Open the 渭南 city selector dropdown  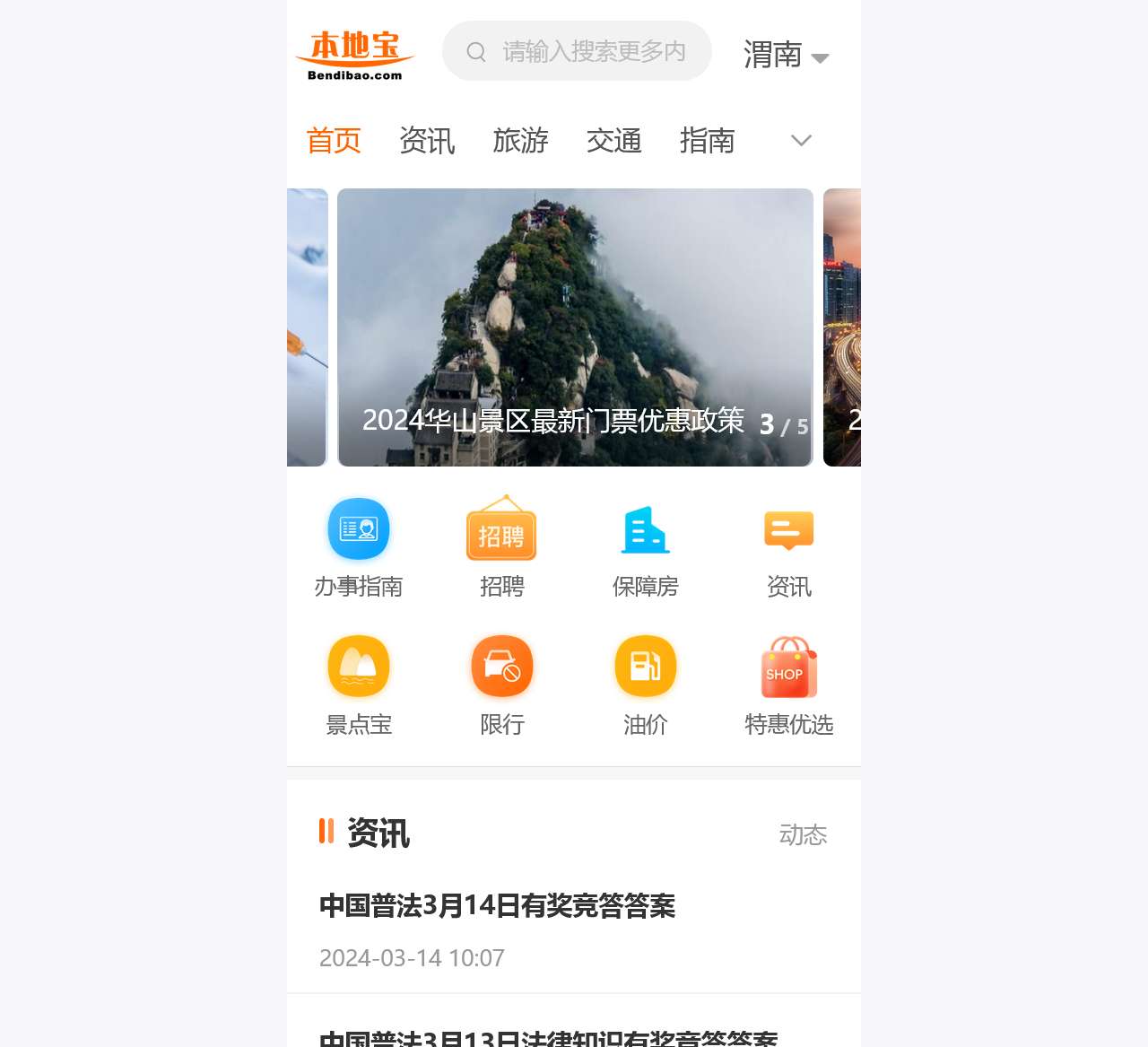click(786, 56)
